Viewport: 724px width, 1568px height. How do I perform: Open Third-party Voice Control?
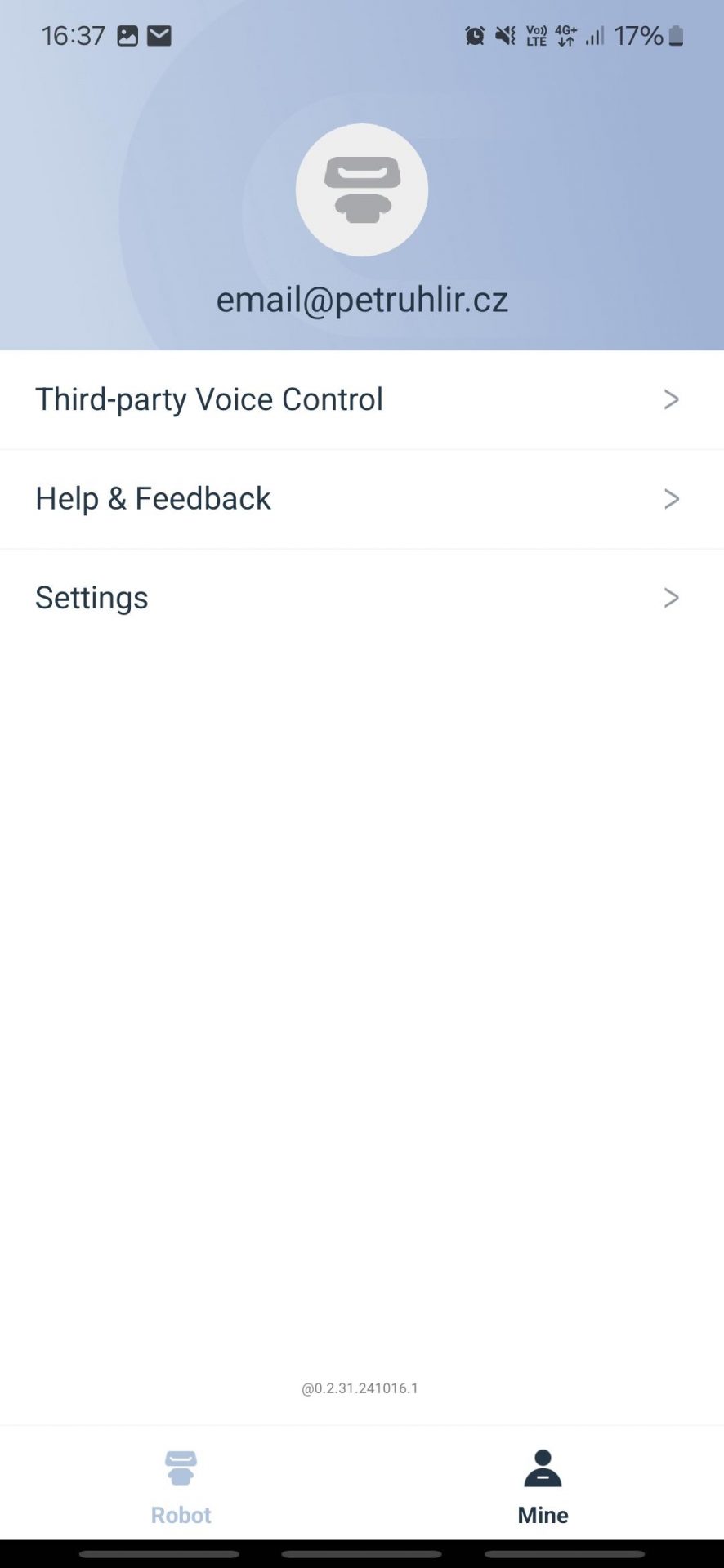tap(362, 399)
